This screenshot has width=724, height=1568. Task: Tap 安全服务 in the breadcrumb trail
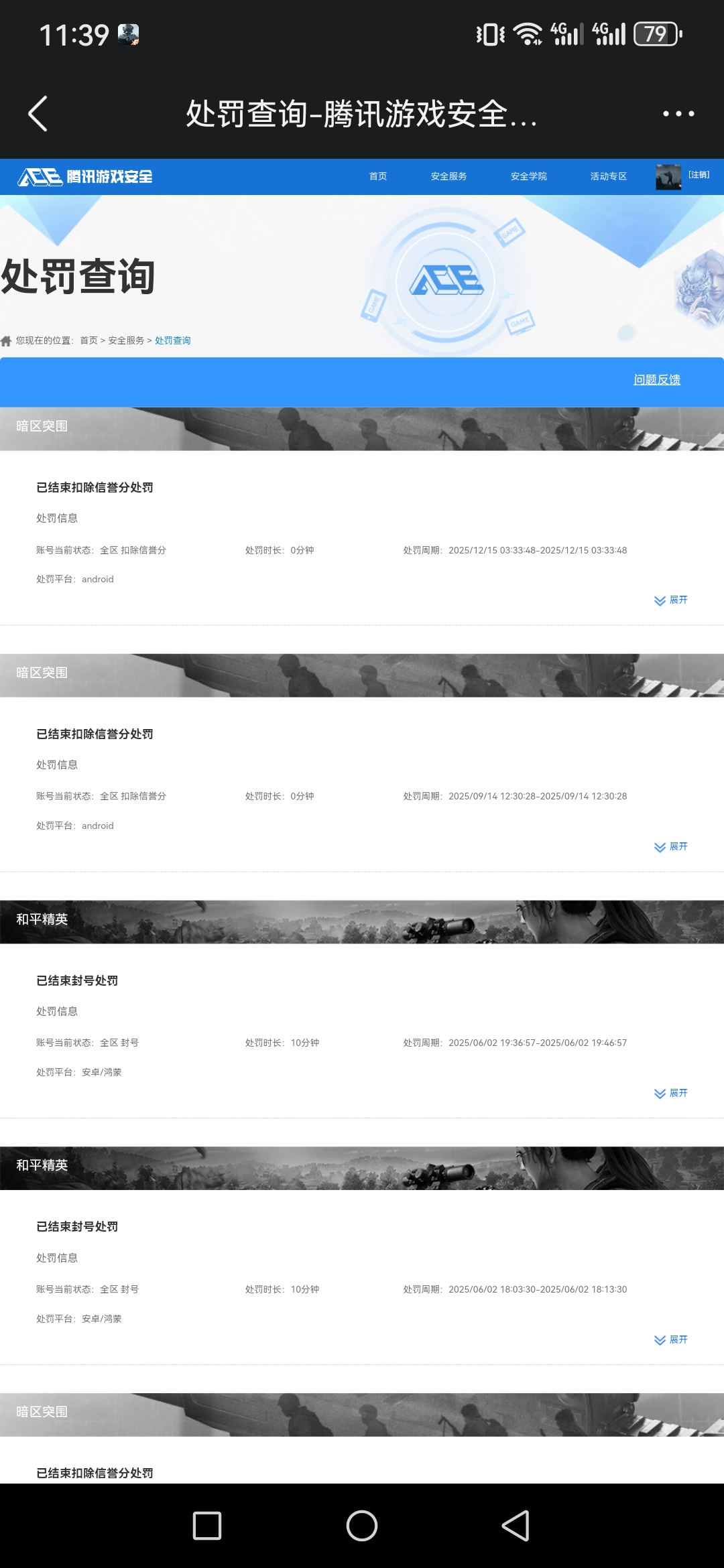126,340
